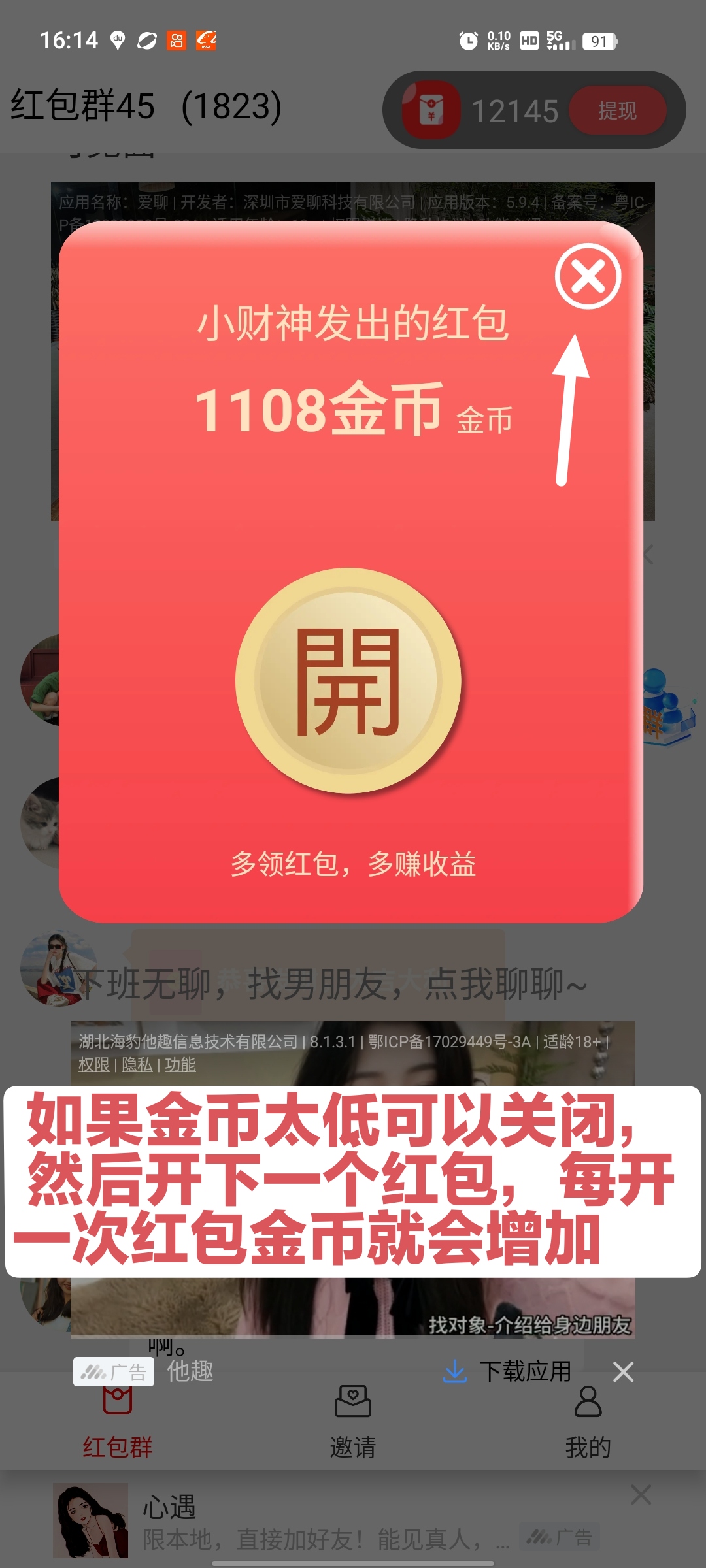Image resolution: width=706 pixels, height=1568 pixels.
Task: Tap 下载应用 on the 他趣 ad
Action: (508, 1371)
